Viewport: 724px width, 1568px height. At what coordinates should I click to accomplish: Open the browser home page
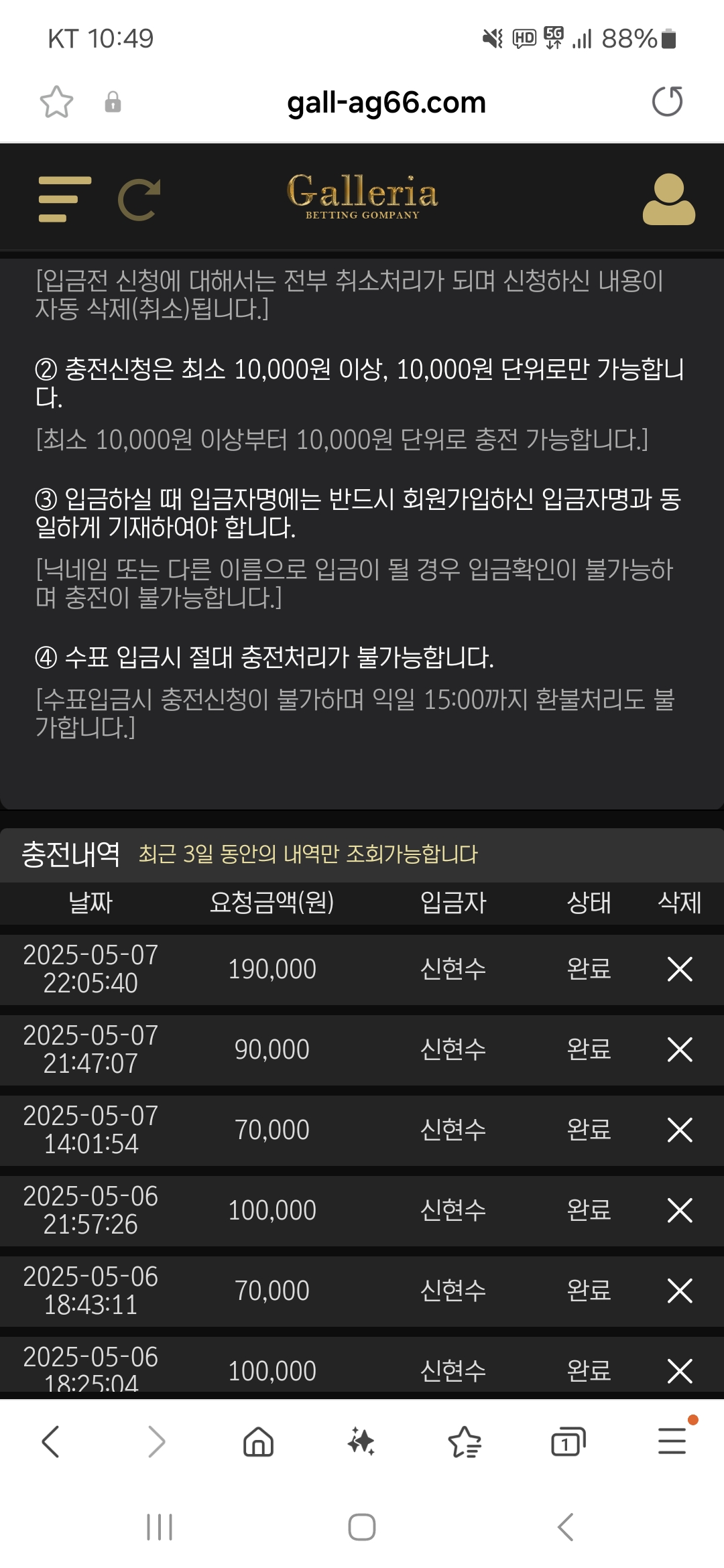click(258, 1441)
